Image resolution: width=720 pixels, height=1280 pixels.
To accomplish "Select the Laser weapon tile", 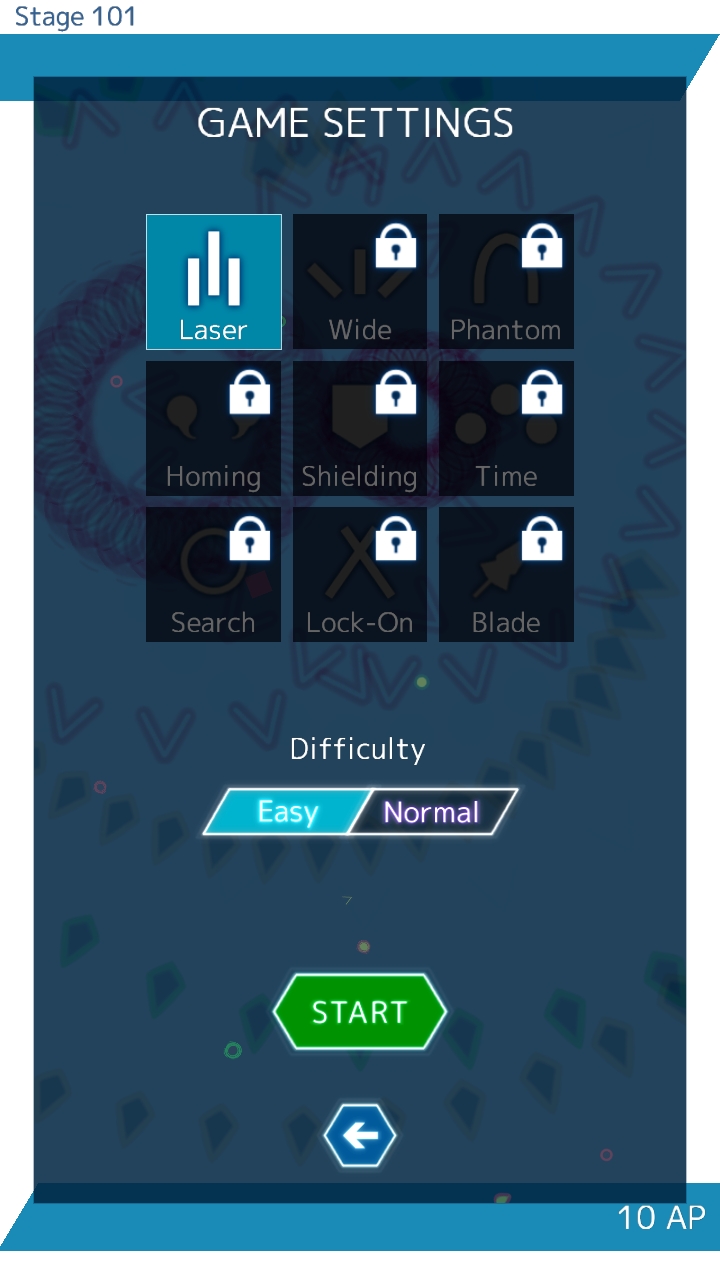I will click(213, 282).
